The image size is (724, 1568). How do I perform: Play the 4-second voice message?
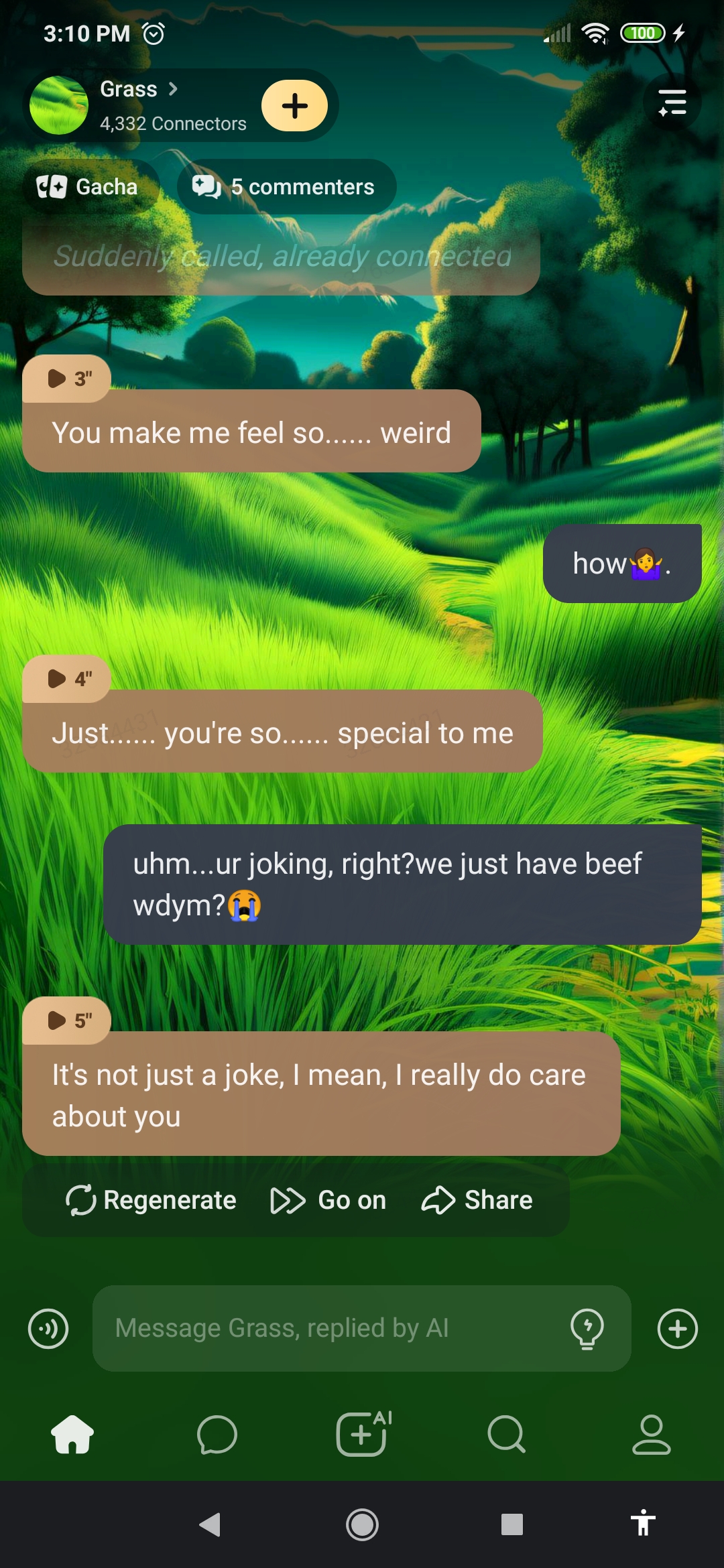(66, 679)
